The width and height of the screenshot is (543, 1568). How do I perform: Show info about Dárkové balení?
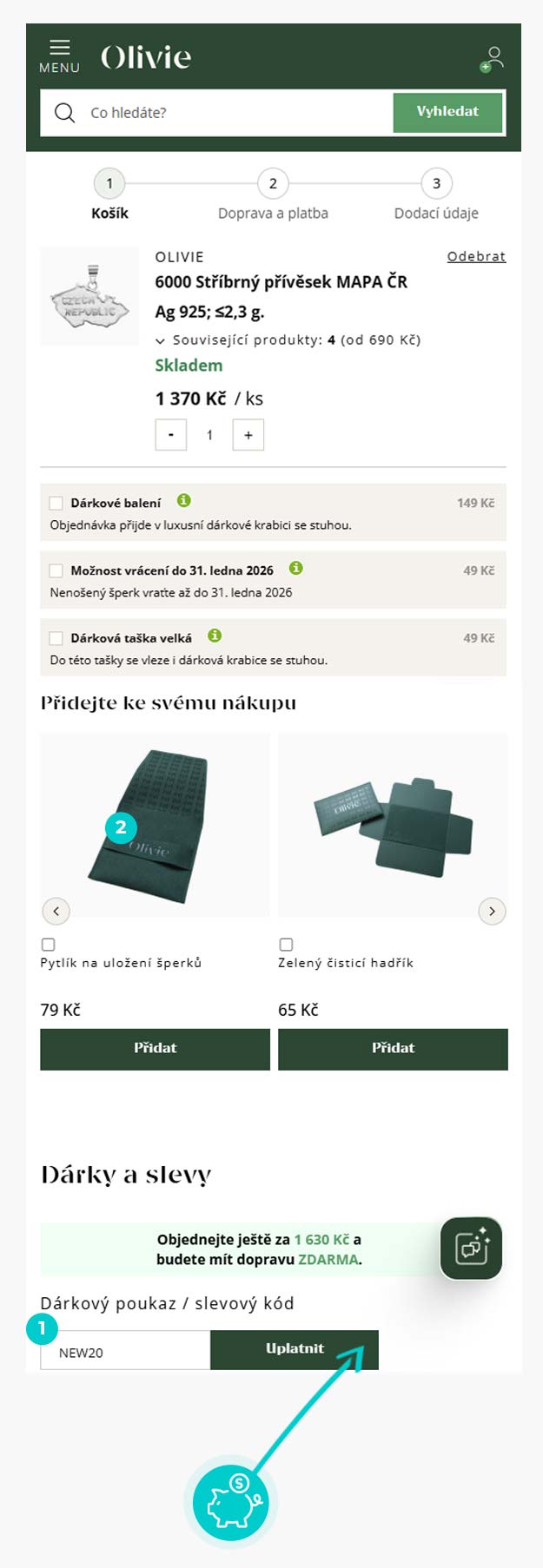pyautogui.click(x=184, y=501)
